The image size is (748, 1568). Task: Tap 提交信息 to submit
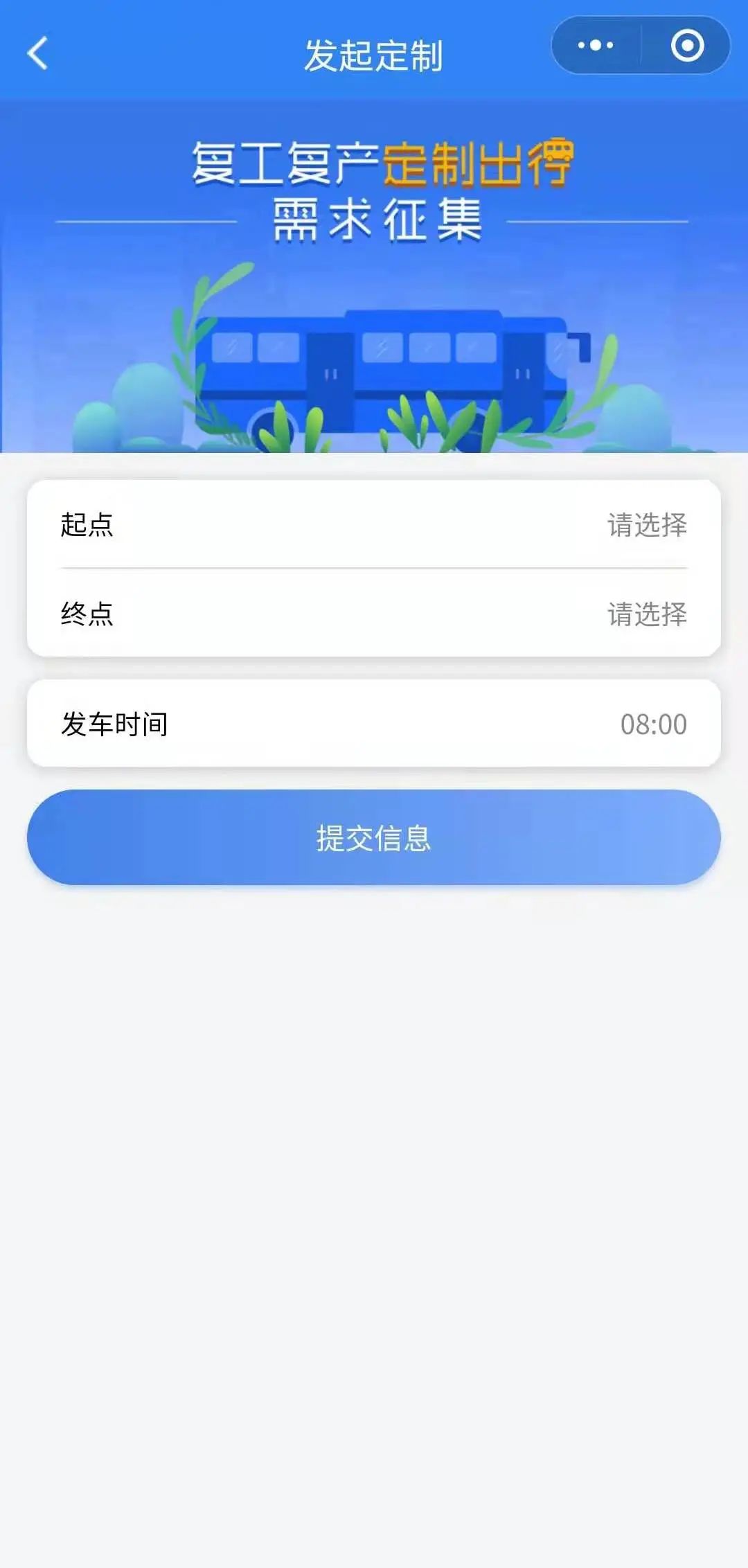pyautogui.click(x=374, y=837)
